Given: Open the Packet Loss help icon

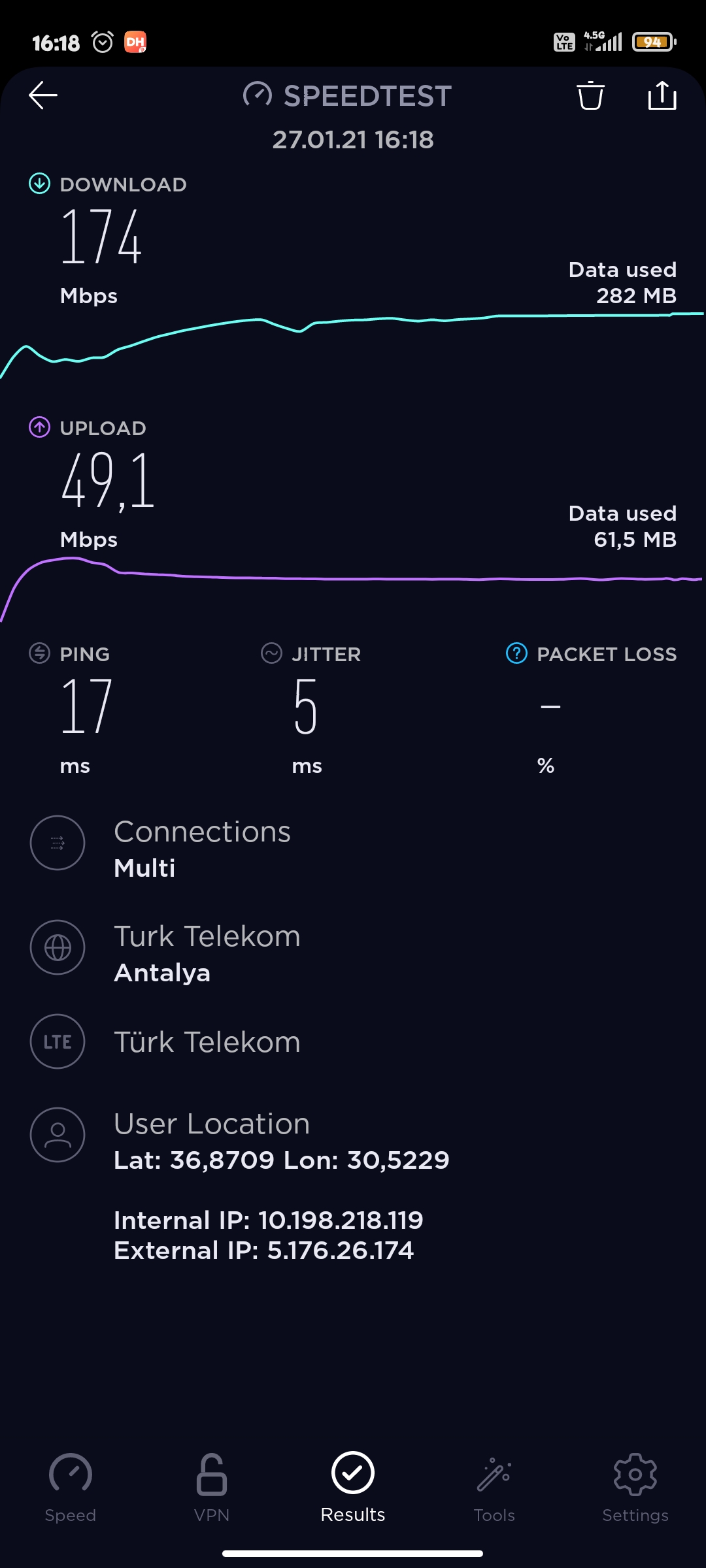Looking at the screenshot, I should point(516,653).
